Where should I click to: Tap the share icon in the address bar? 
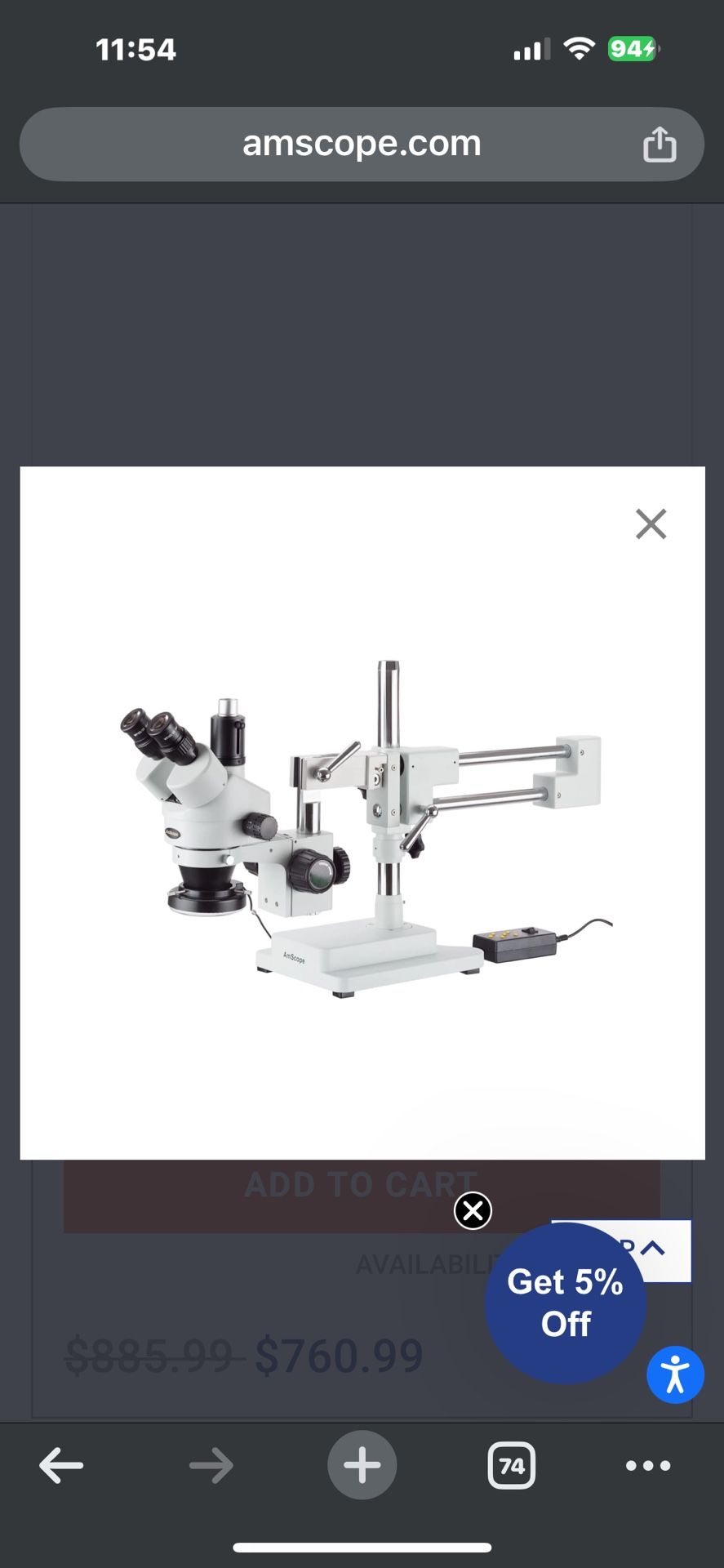pos(660,144)
